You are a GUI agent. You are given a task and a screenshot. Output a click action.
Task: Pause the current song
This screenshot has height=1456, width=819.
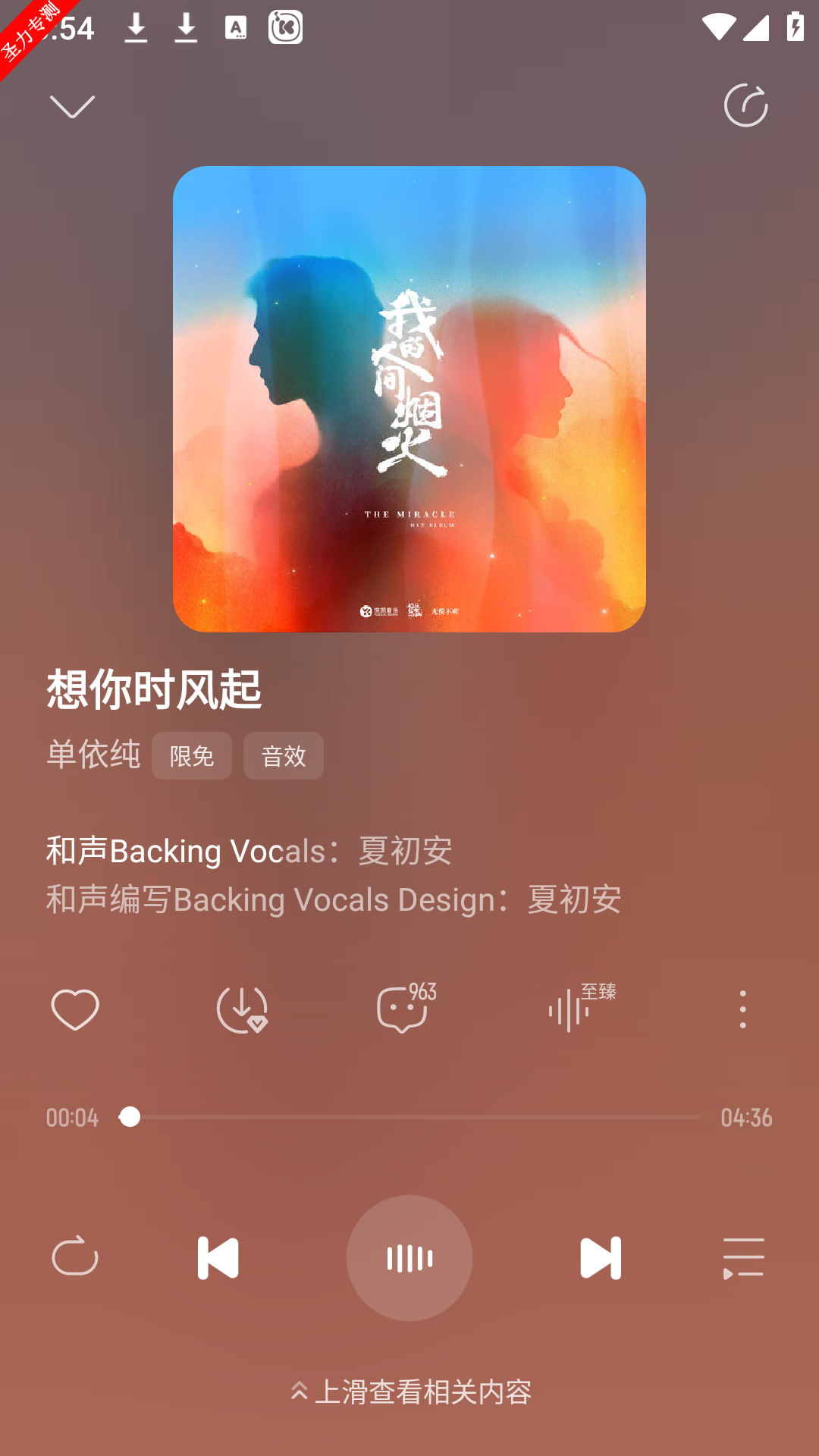click(409, 1257)
